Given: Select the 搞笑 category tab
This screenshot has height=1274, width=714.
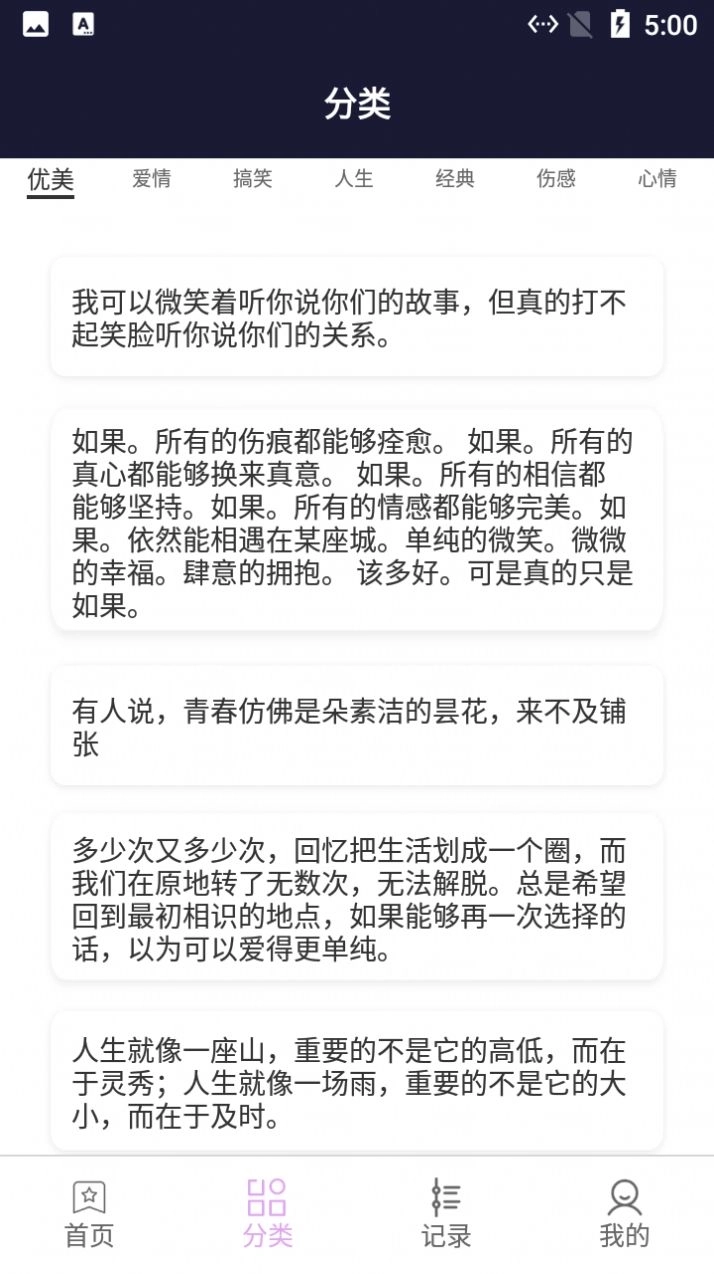Looking at the screenshot, I should coord(253,179).
